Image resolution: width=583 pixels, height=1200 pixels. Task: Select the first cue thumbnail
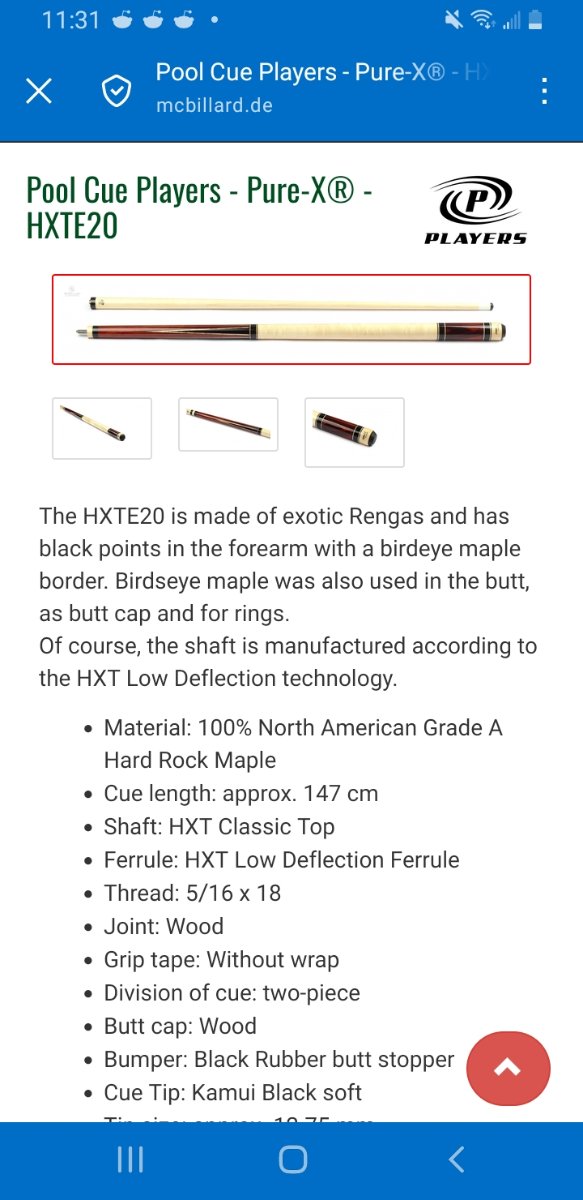pos(102,428)
